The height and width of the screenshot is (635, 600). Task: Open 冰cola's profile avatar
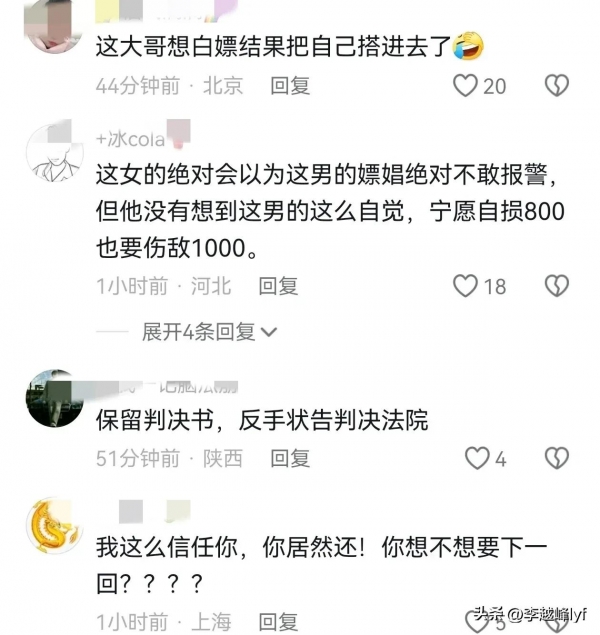point(50,156)
